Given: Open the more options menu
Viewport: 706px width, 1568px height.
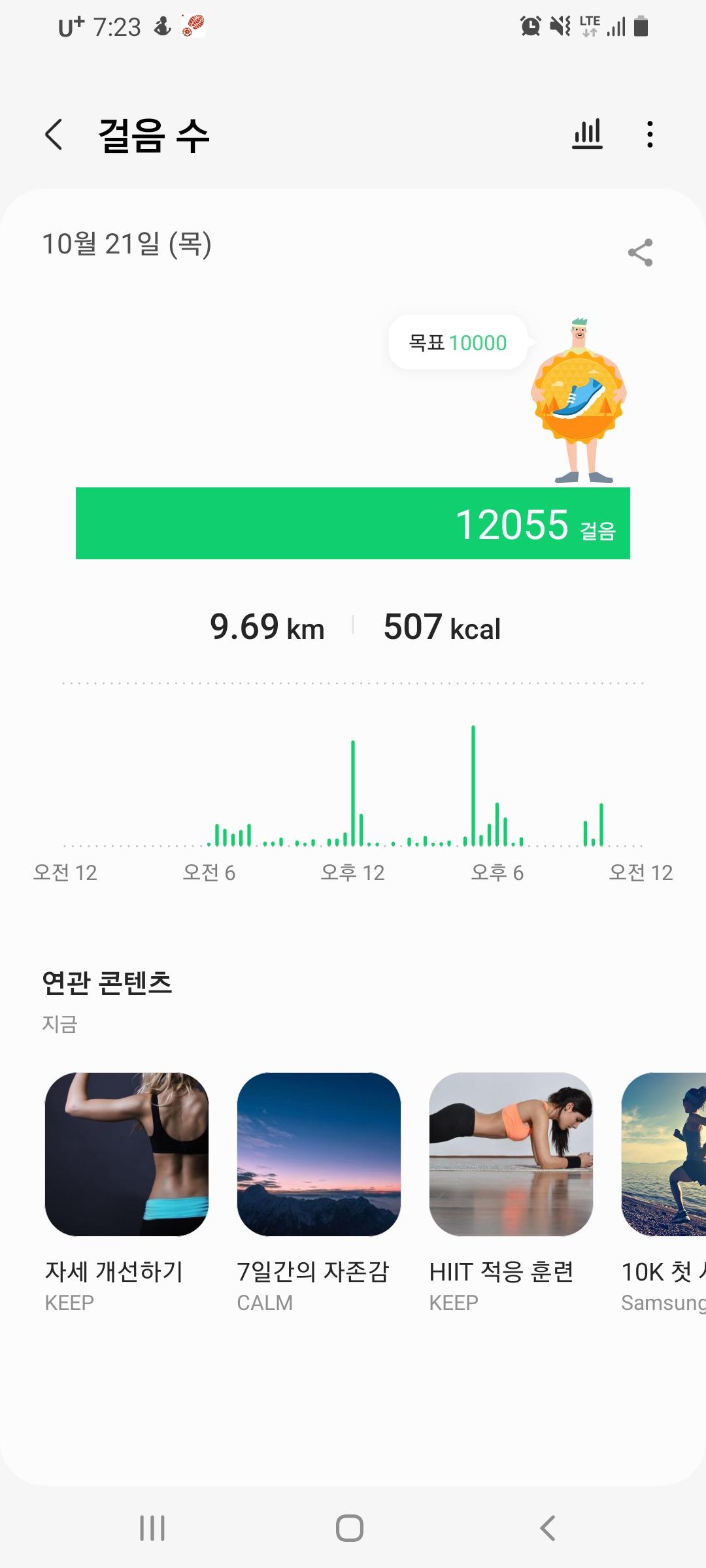Looking at the screenshot, I should click(649, 135).
